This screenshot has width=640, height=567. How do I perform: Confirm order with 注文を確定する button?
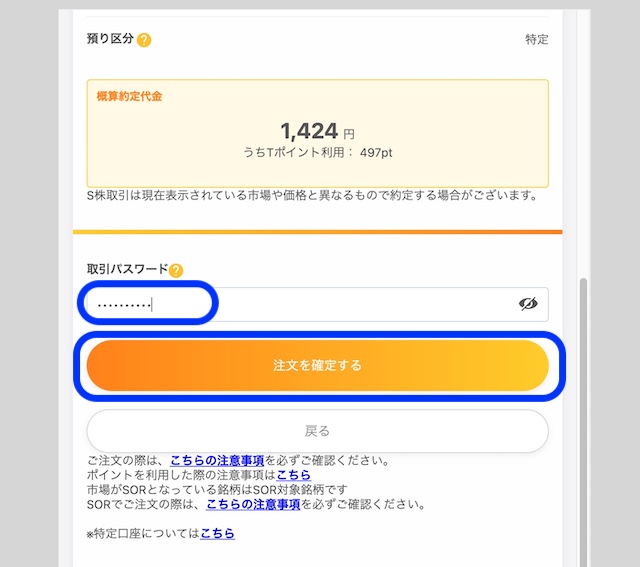(x=317, y=365)
